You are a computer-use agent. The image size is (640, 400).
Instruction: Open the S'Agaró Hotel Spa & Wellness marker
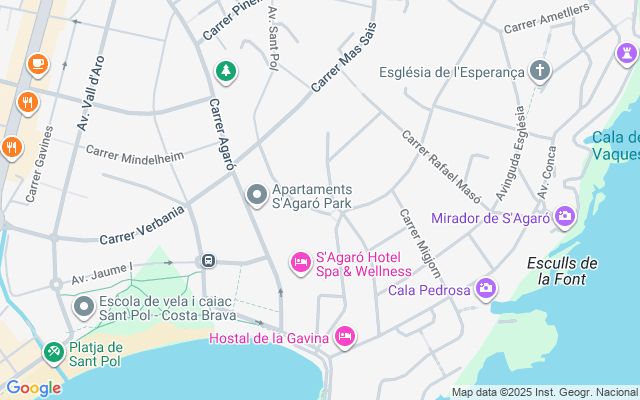(299, 262)
